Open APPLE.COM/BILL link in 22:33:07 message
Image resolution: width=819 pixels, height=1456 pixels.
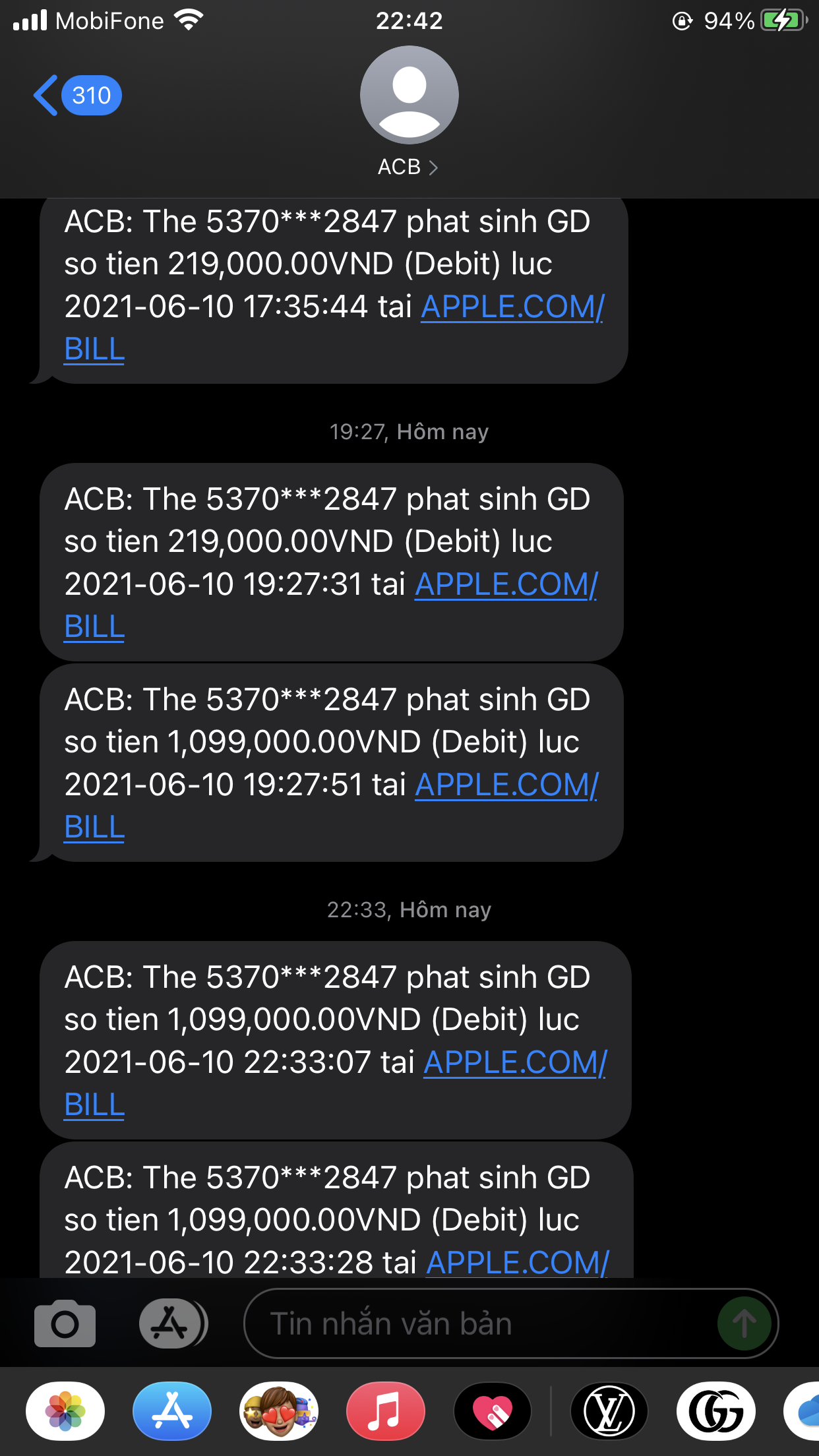(x=514, y=1063)
